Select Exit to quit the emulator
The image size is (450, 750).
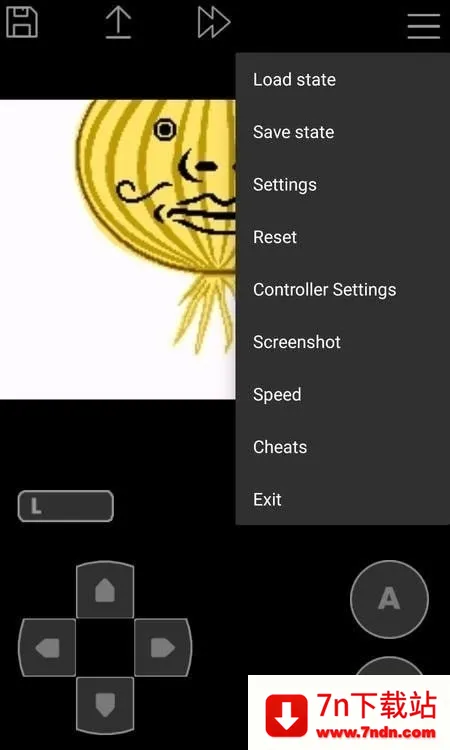click(x=342, y=500)
